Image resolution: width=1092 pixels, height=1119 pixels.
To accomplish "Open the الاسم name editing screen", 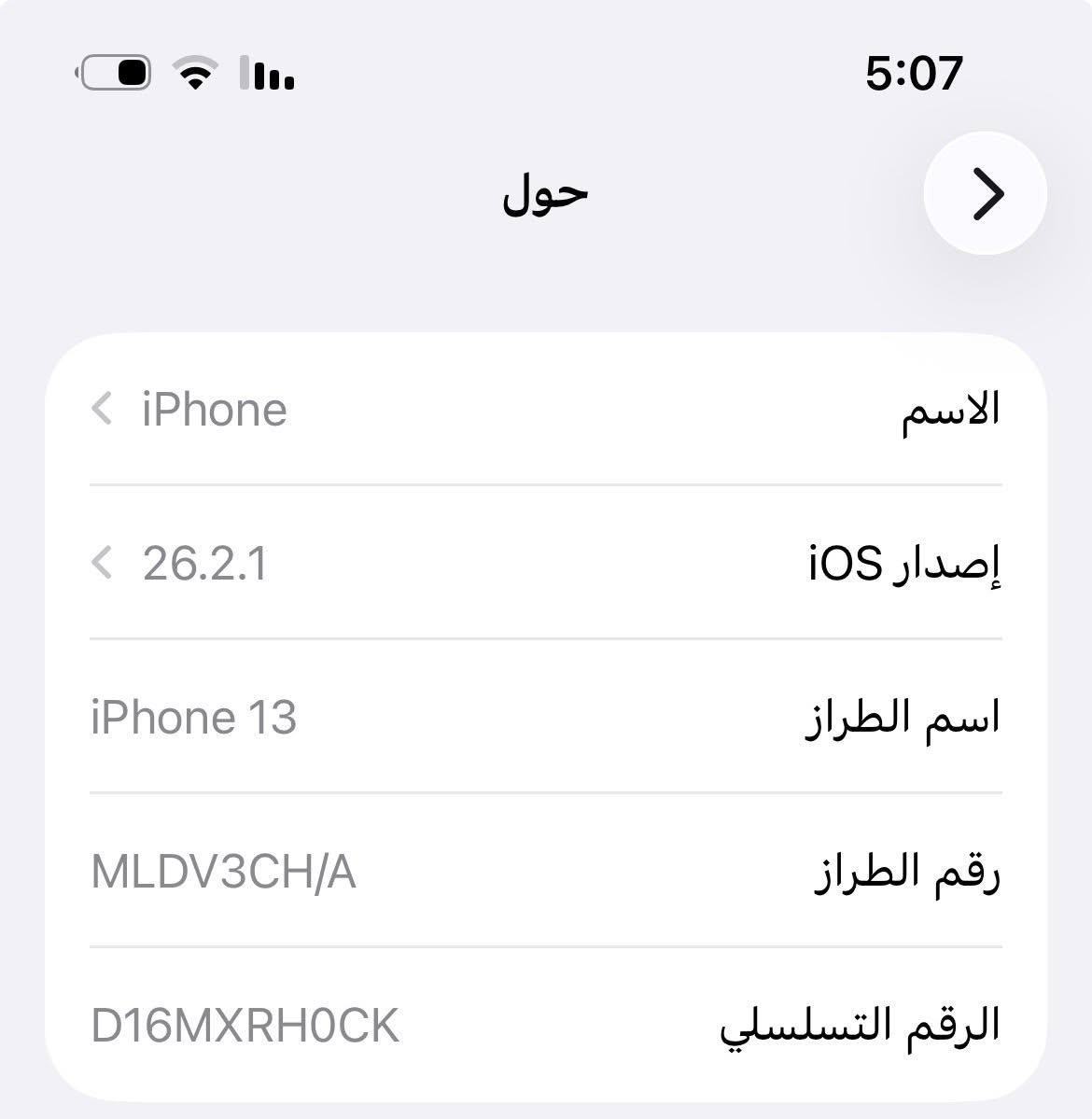I will [x=546, y=411].
